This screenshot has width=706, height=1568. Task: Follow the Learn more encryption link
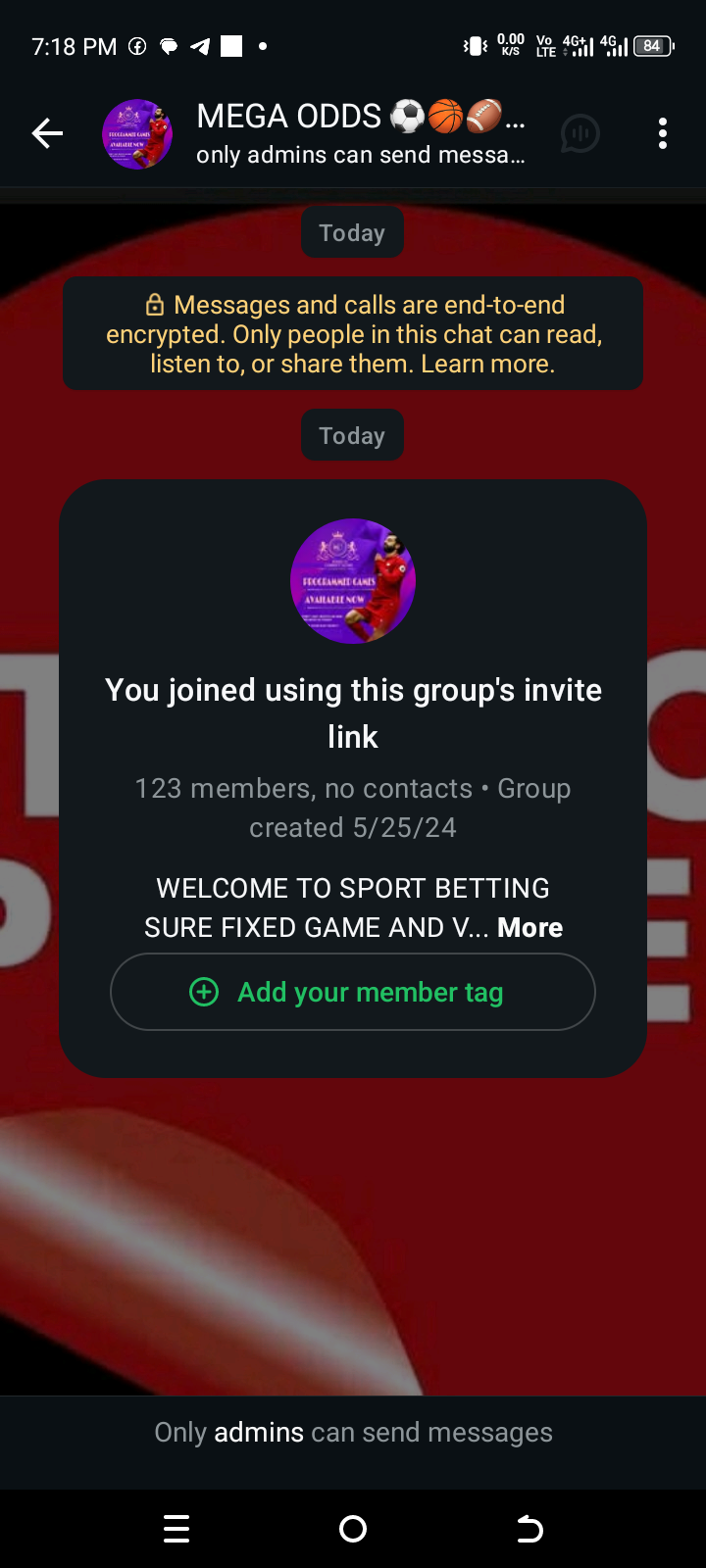click(487, 365)
